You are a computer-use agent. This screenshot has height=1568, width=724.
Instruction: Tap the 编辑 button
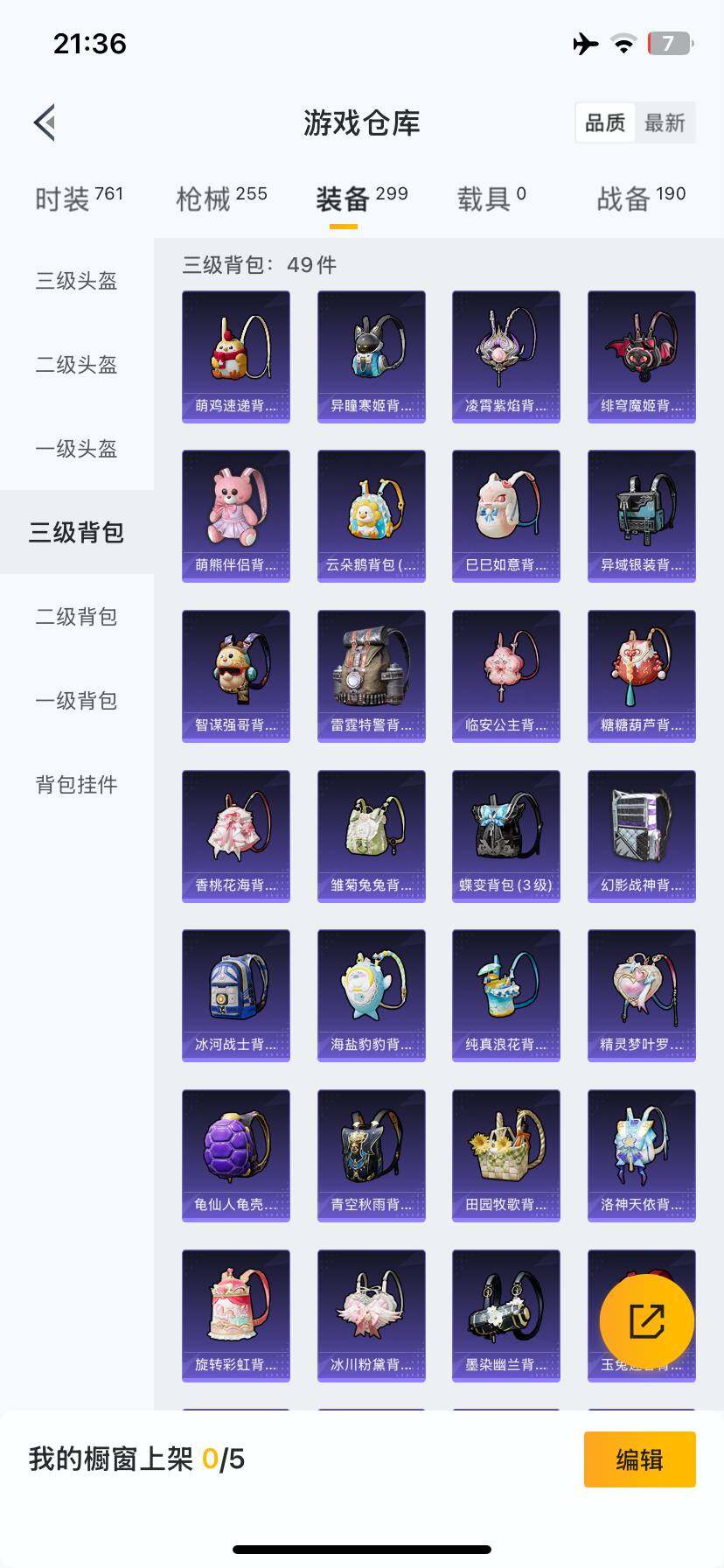click(639, 1459)
